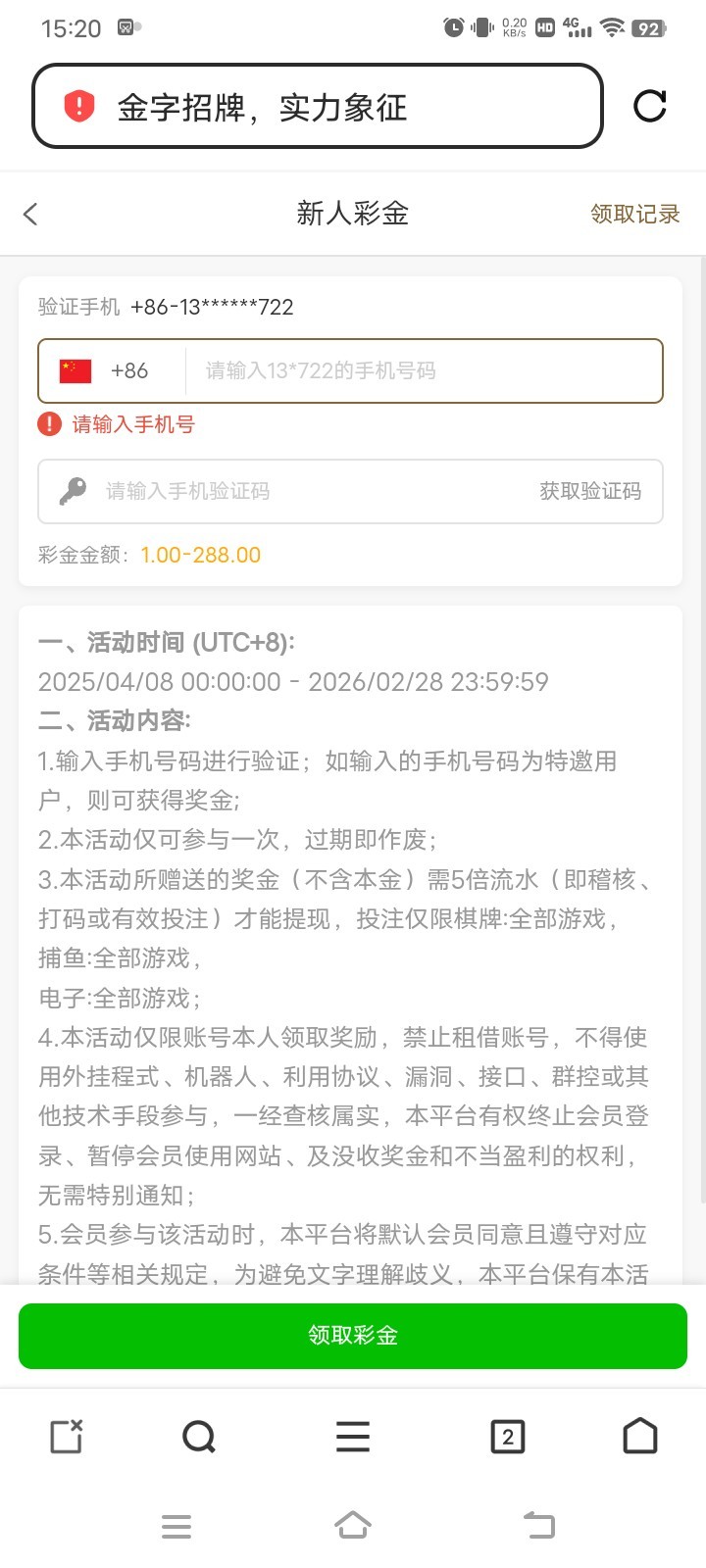This screenshot has width=706, height=1568.
Task: Reload the page with the refresh icon
Action: pyautogui.click(x=649, y=106)
